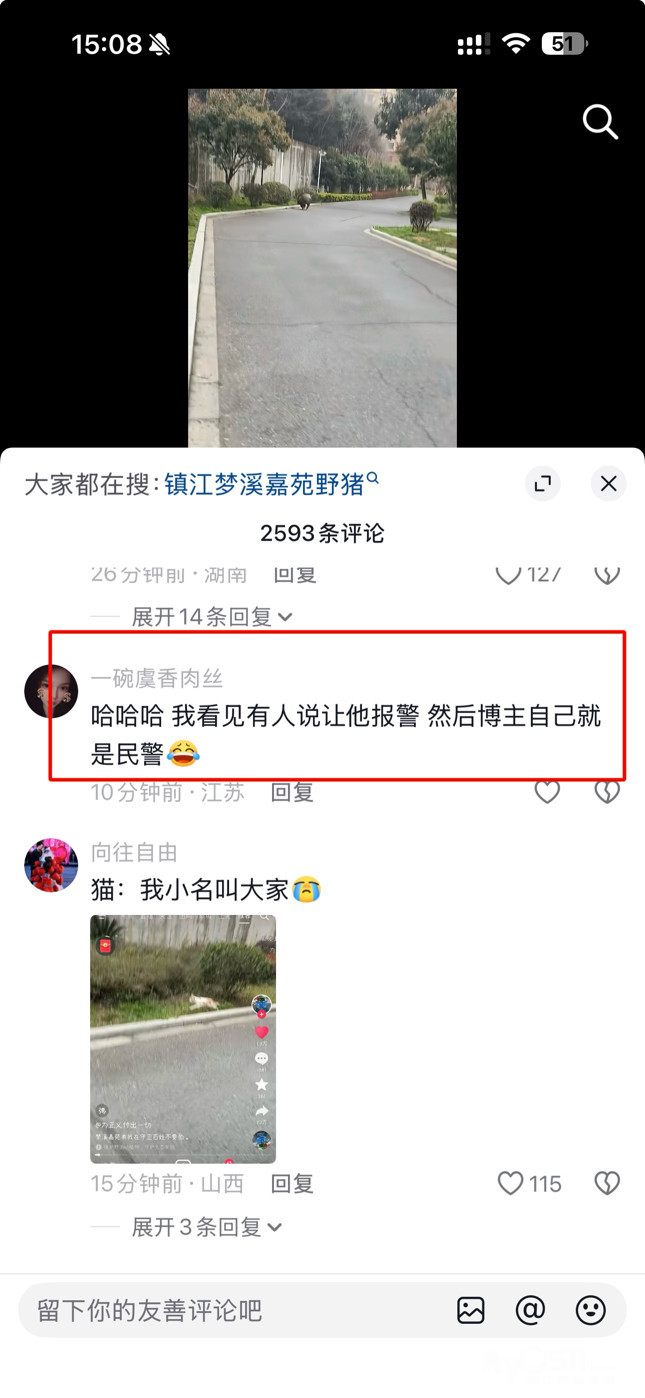645x1398 pixels.
Task: Open the search icon above the video
Action: (x=600, y=123)
